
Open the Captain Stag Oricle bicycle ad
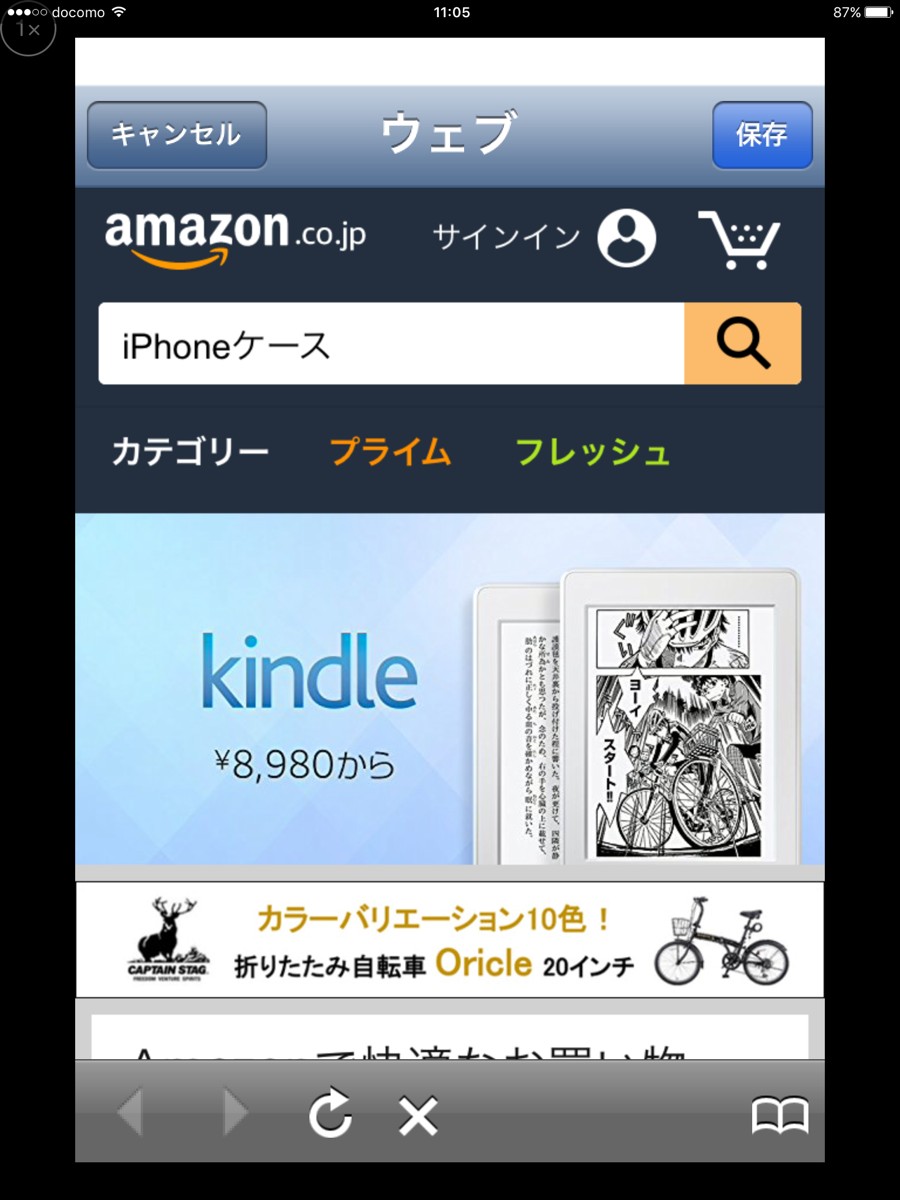pyautogui.click(x=450, y=940)
